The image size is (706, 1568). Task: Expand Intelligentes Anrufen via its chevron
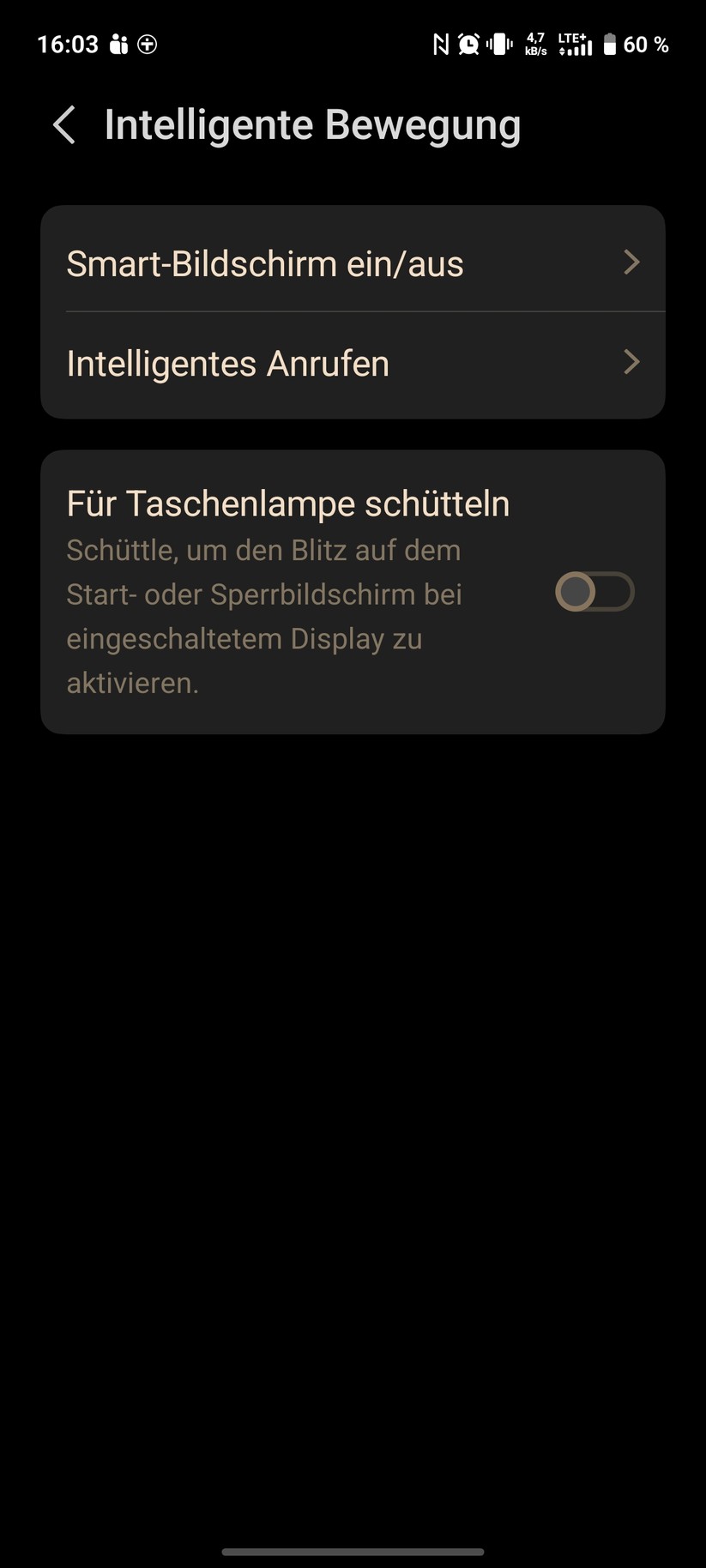[x=632, y=363]
